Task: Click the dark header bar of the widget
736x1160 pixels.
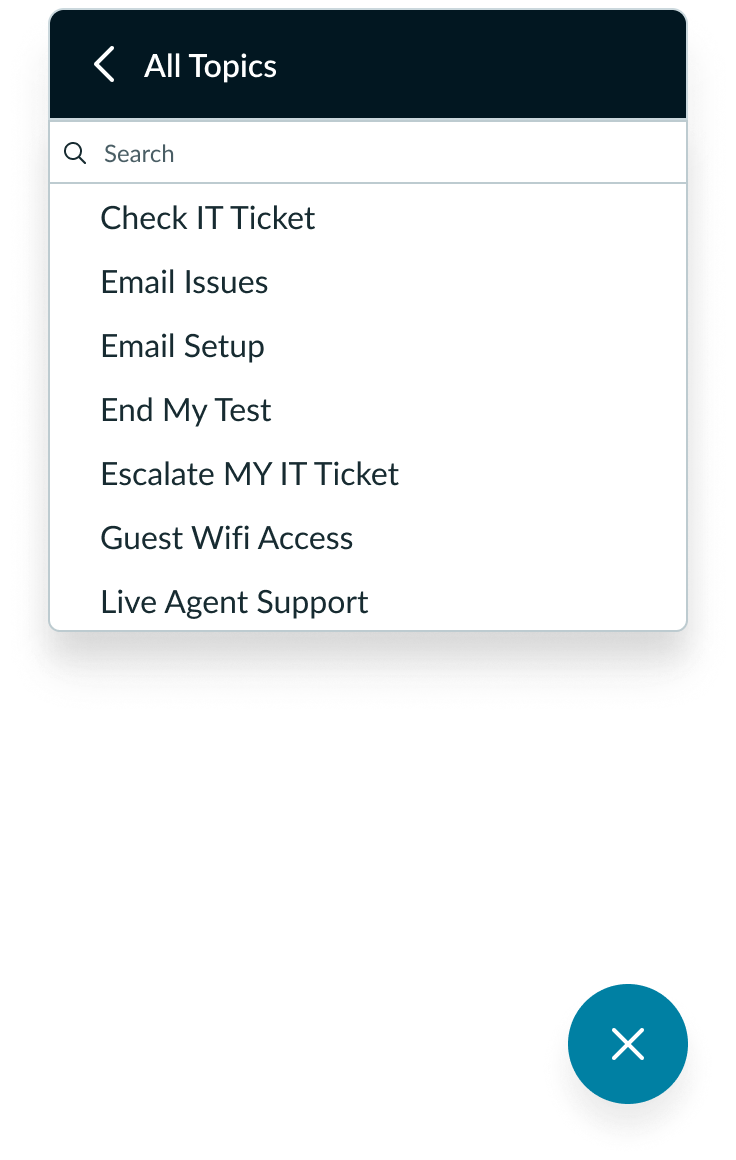Action: pos(400,63)
